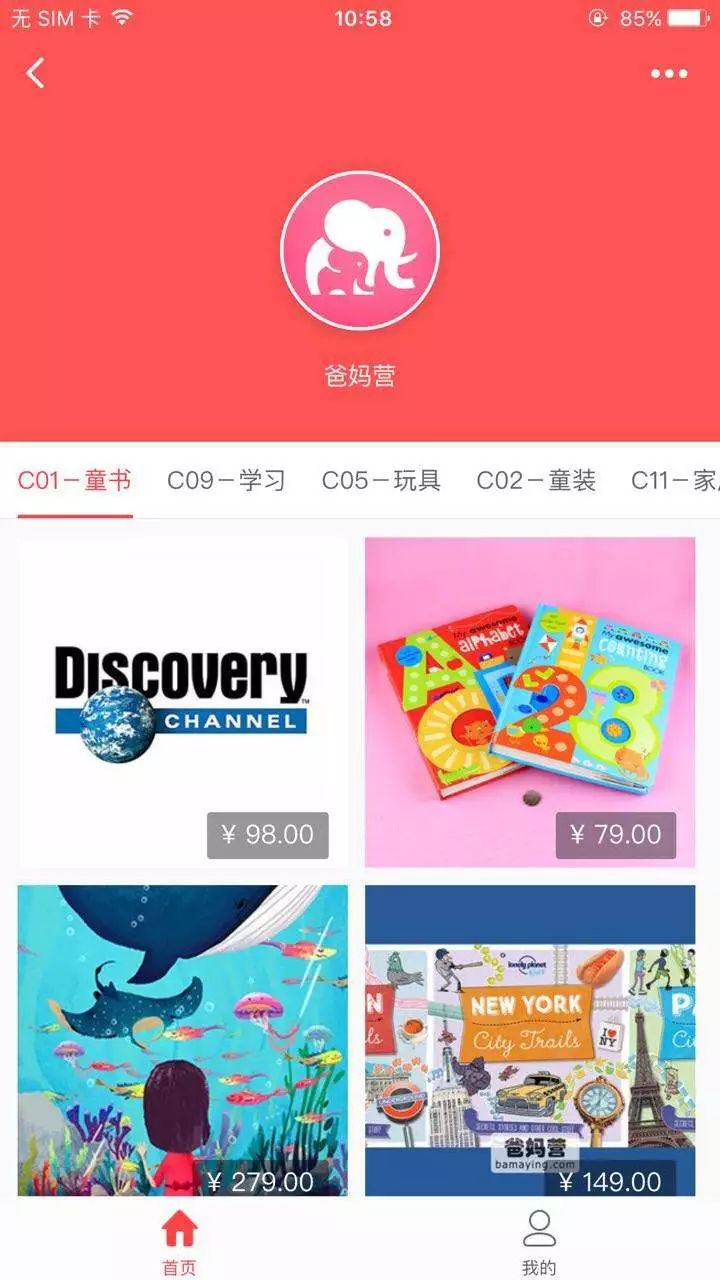Go back using the top-left arrow
720x1280 pixels.
coord(36,73)
